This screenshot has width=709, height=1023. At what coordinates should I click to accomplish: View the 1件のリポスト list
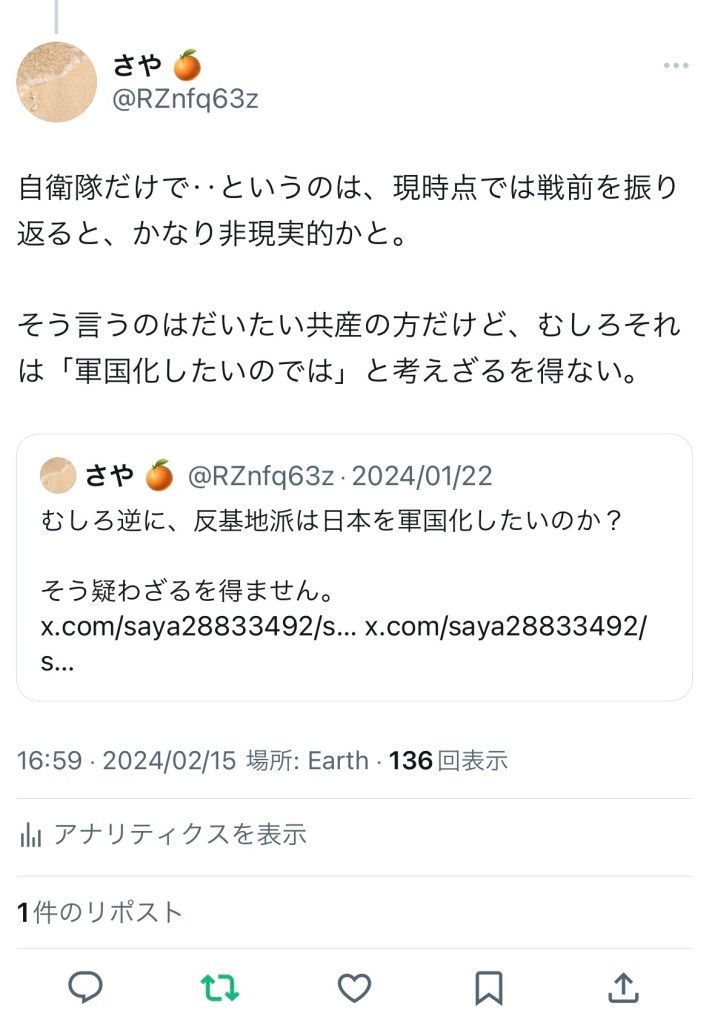[100, 912]
